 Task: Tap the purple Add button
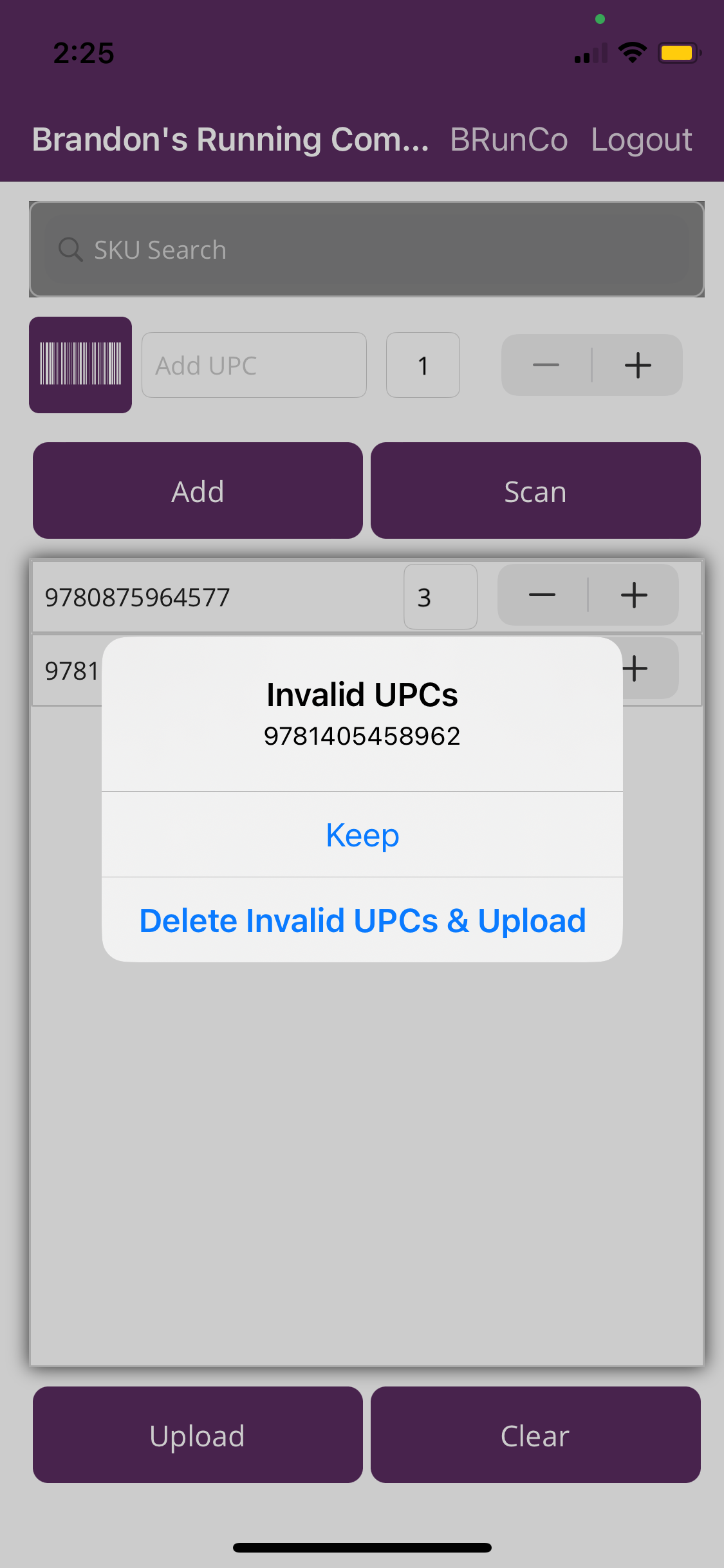pyautogui.click(x=198, y=490)
